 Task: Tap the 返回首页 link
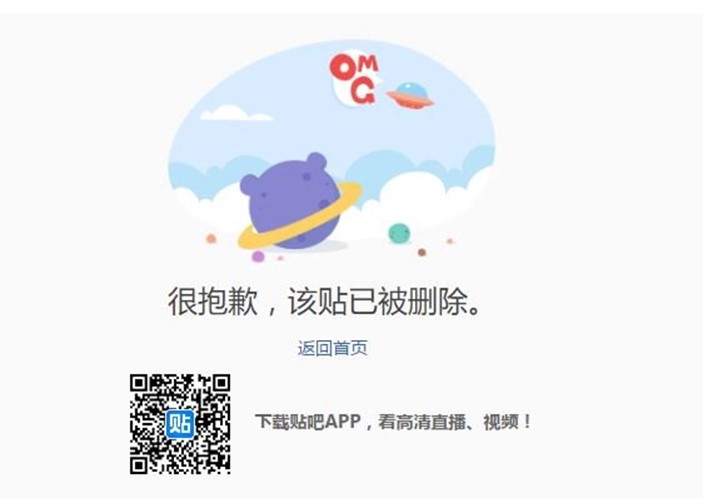click(333, 348)
